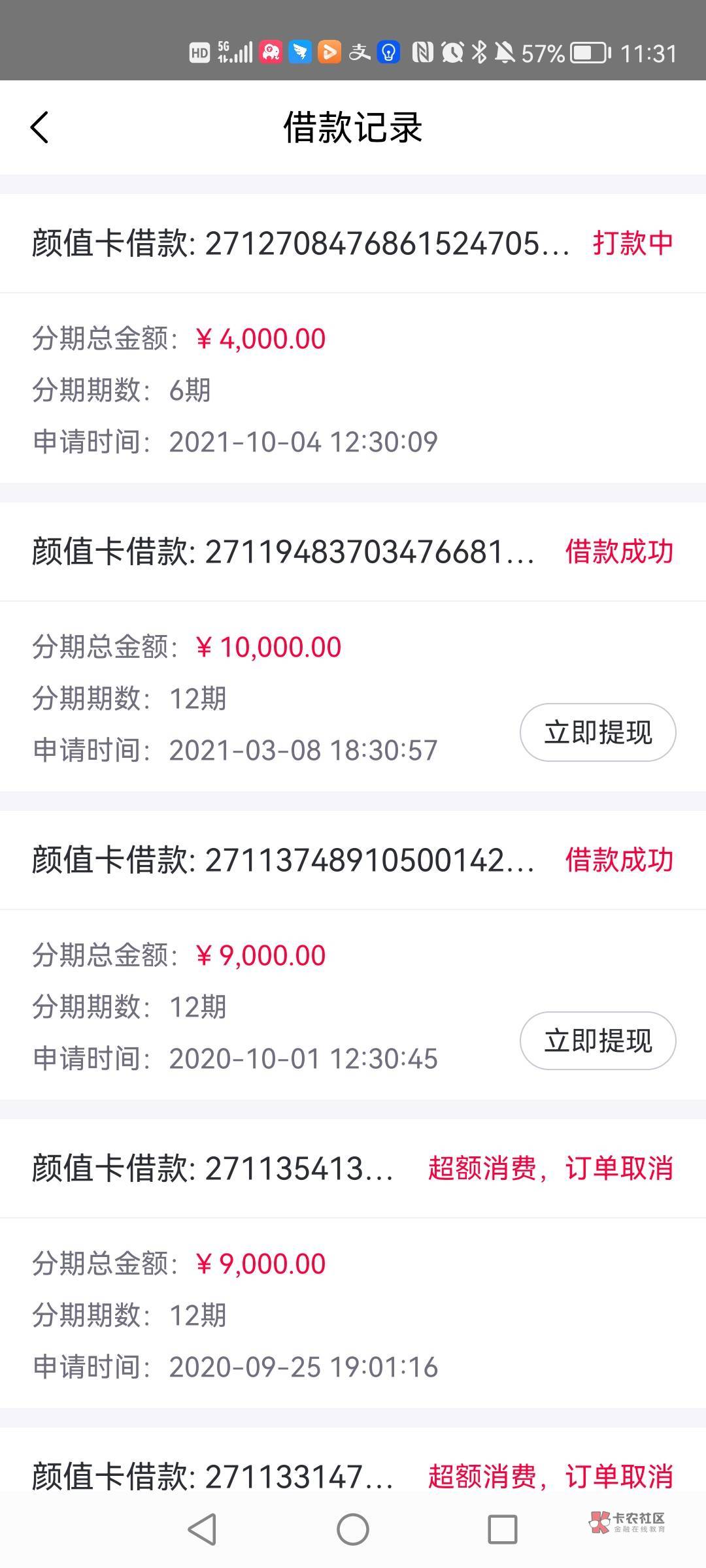Tap 立即提现 on the ¥10,000.00 loan
This screenshot has height=1568, width=706.
[597, 732]
